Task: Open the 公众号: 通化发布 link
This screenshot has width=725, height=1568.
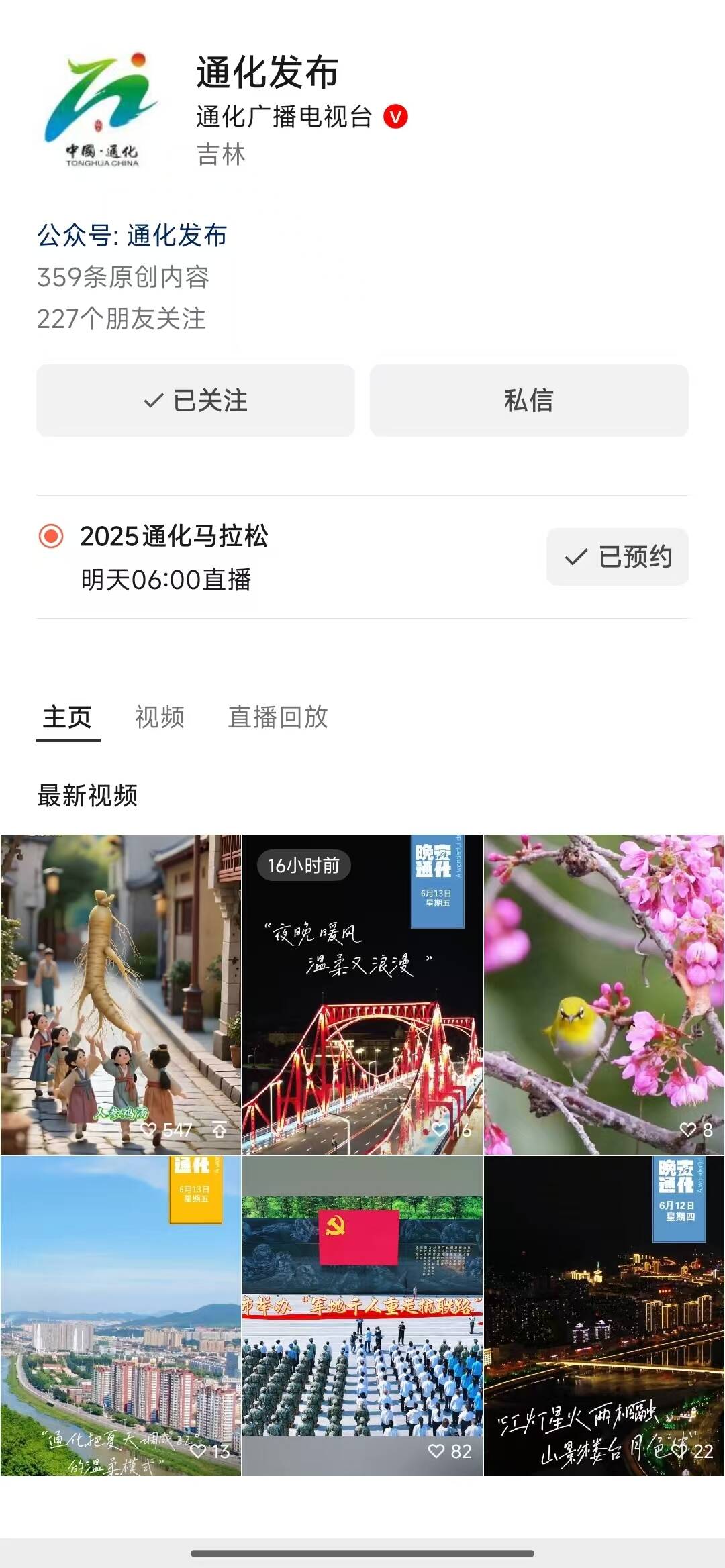Action: (132, 236)
